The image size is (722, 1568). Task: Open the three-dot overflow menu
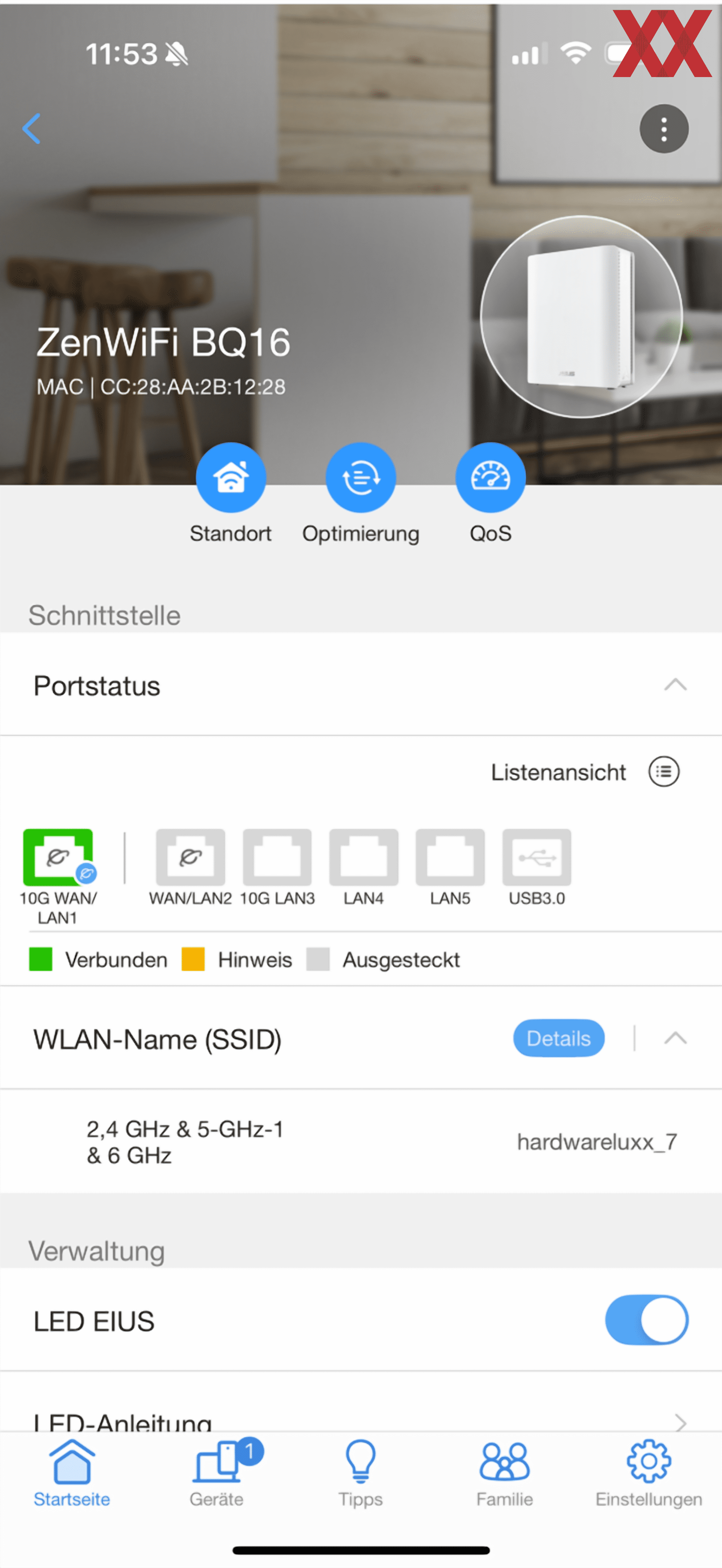[x=664, y=129]
